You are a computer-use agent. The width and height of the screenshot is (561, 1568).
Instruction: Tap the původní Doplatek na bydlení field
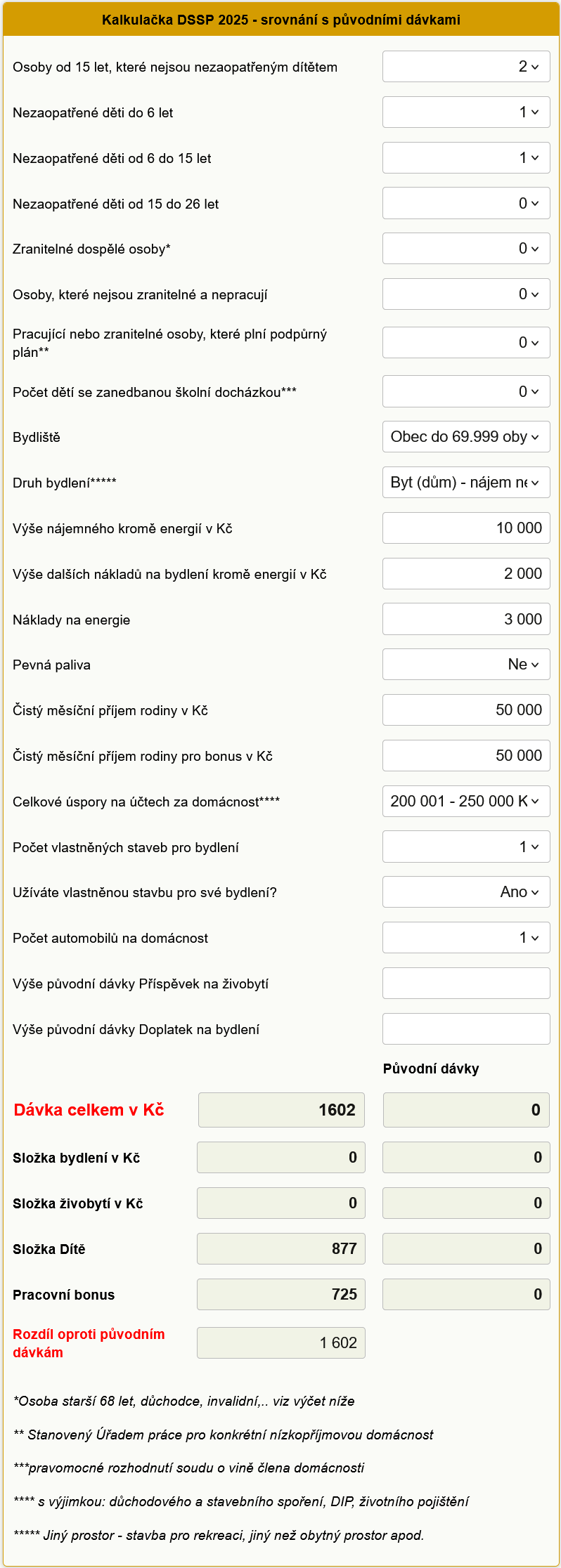pyautogui.click(x=466, y=1029)
